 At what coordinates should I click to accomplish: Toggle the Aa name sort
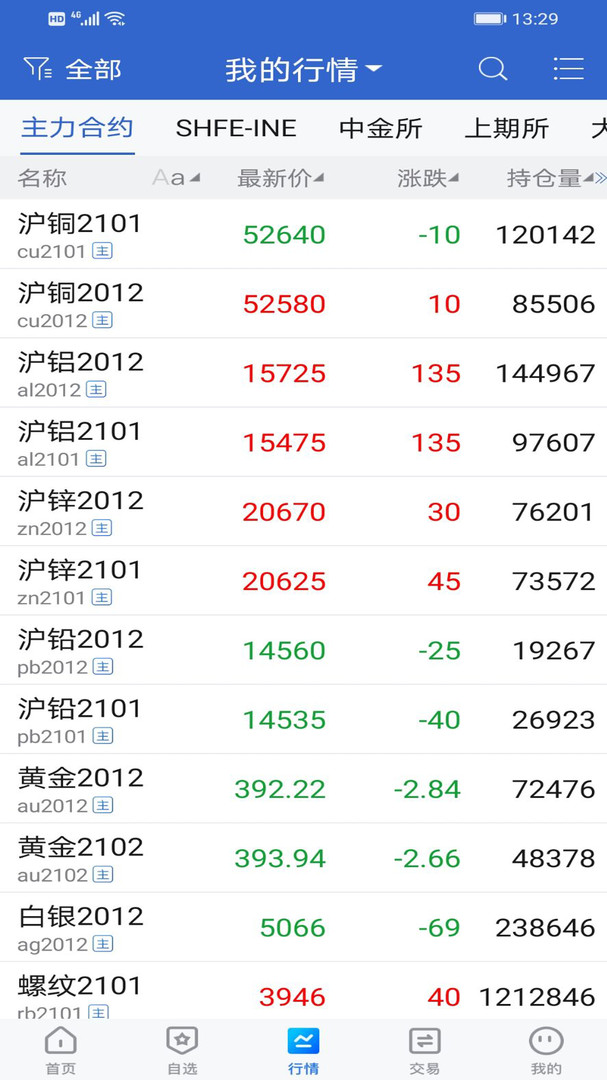pyautogui.click(x=176, y=178)
